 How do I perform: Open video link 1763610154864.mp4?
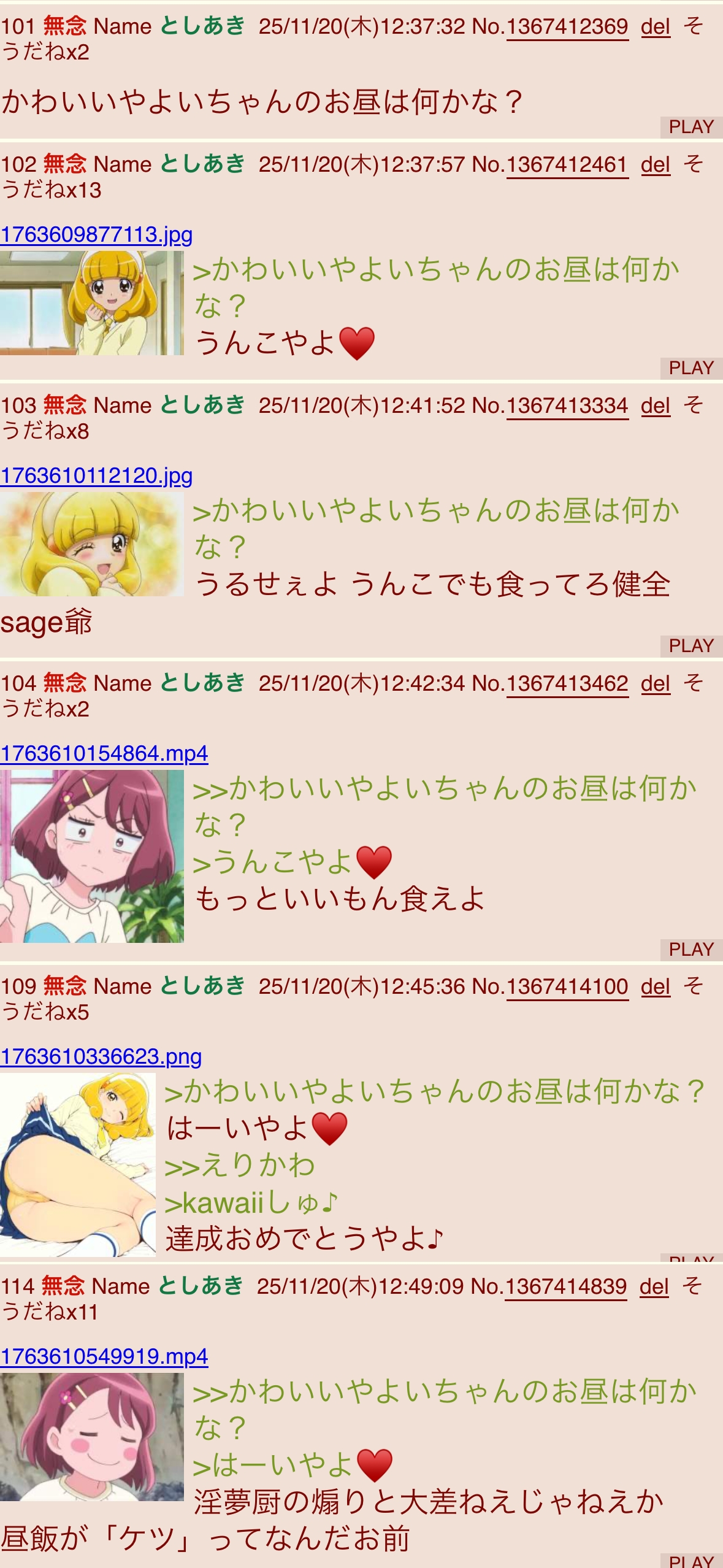point(104,753)
